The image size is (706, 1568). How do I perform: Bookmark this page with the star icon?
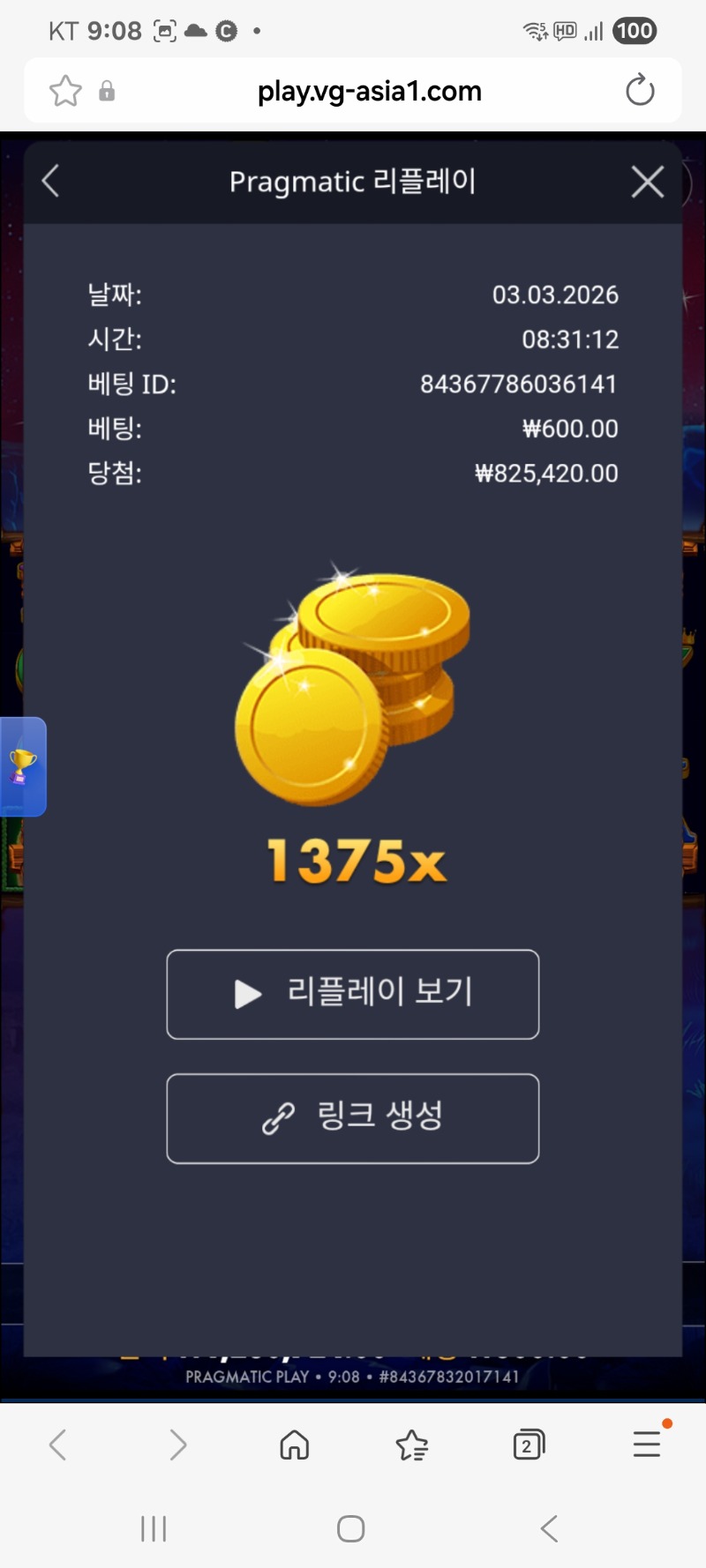65,91
